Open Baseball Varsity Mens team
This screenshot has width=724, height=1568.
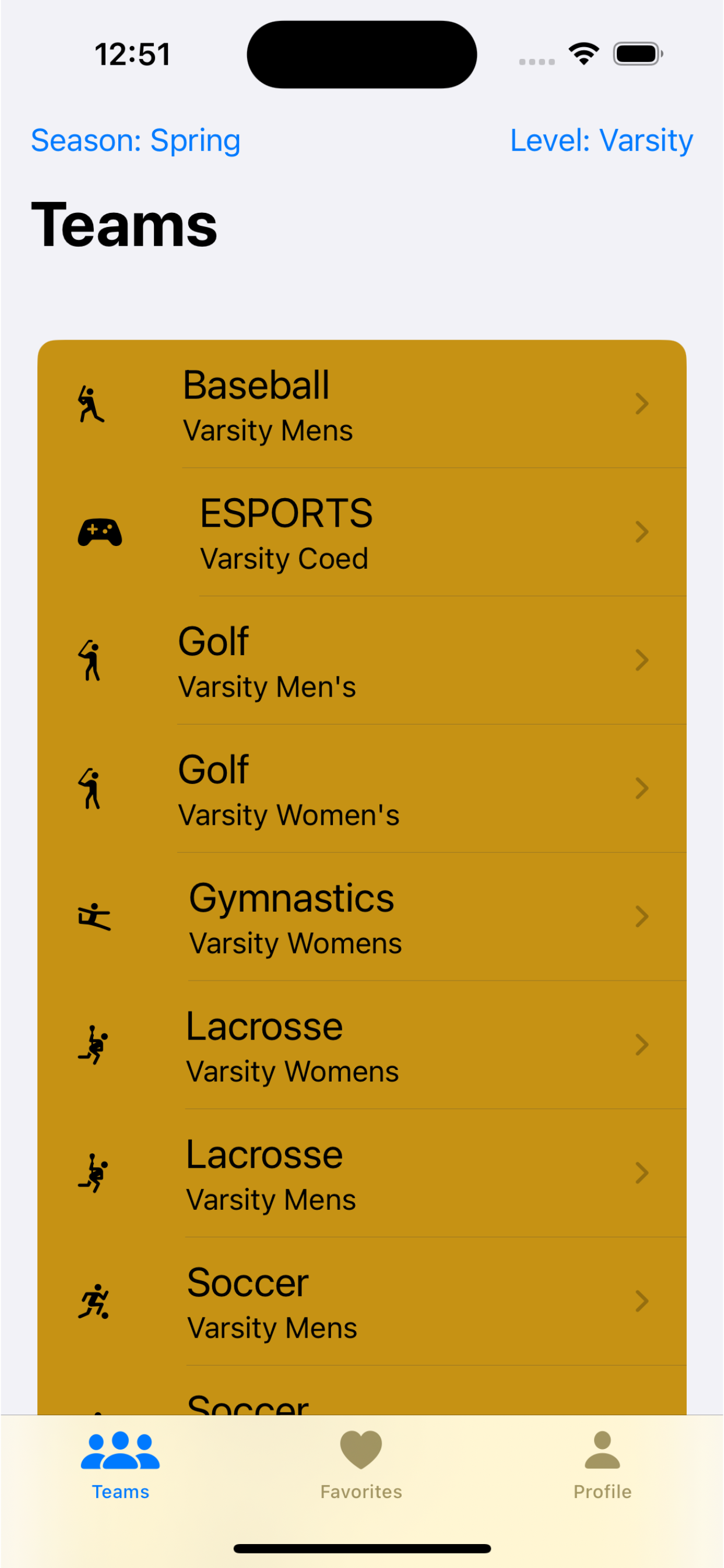(362, 404)
